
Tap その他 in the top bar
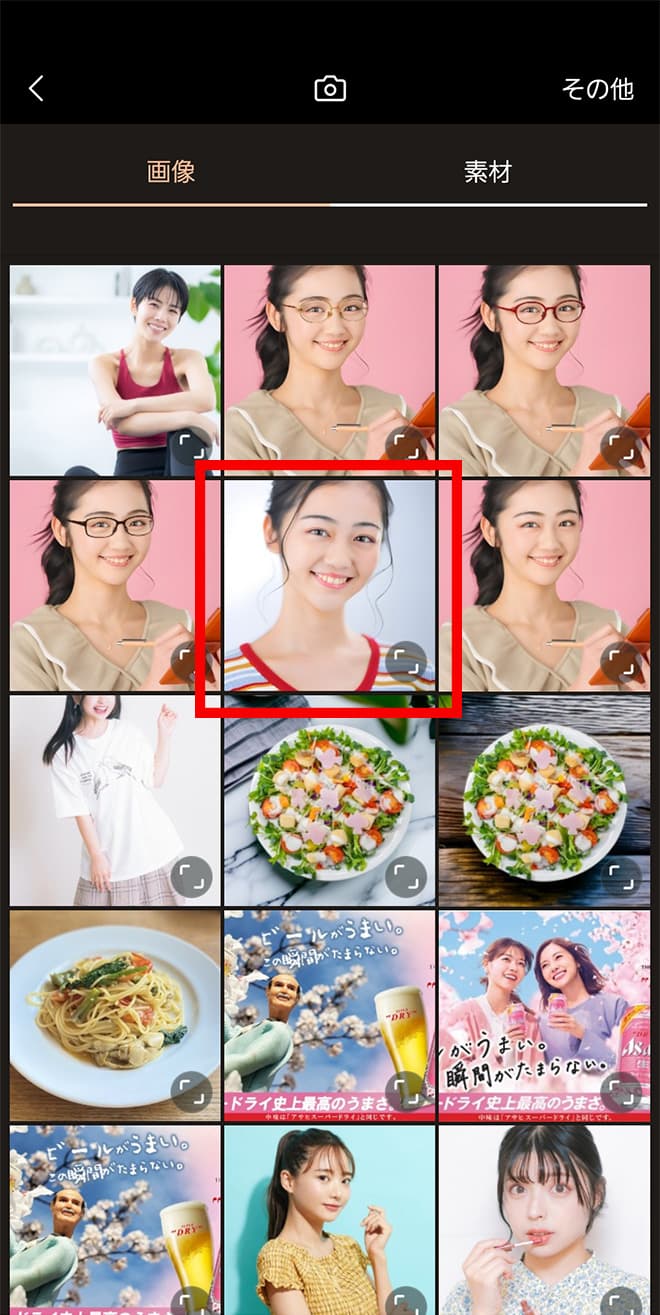[597, 89]
